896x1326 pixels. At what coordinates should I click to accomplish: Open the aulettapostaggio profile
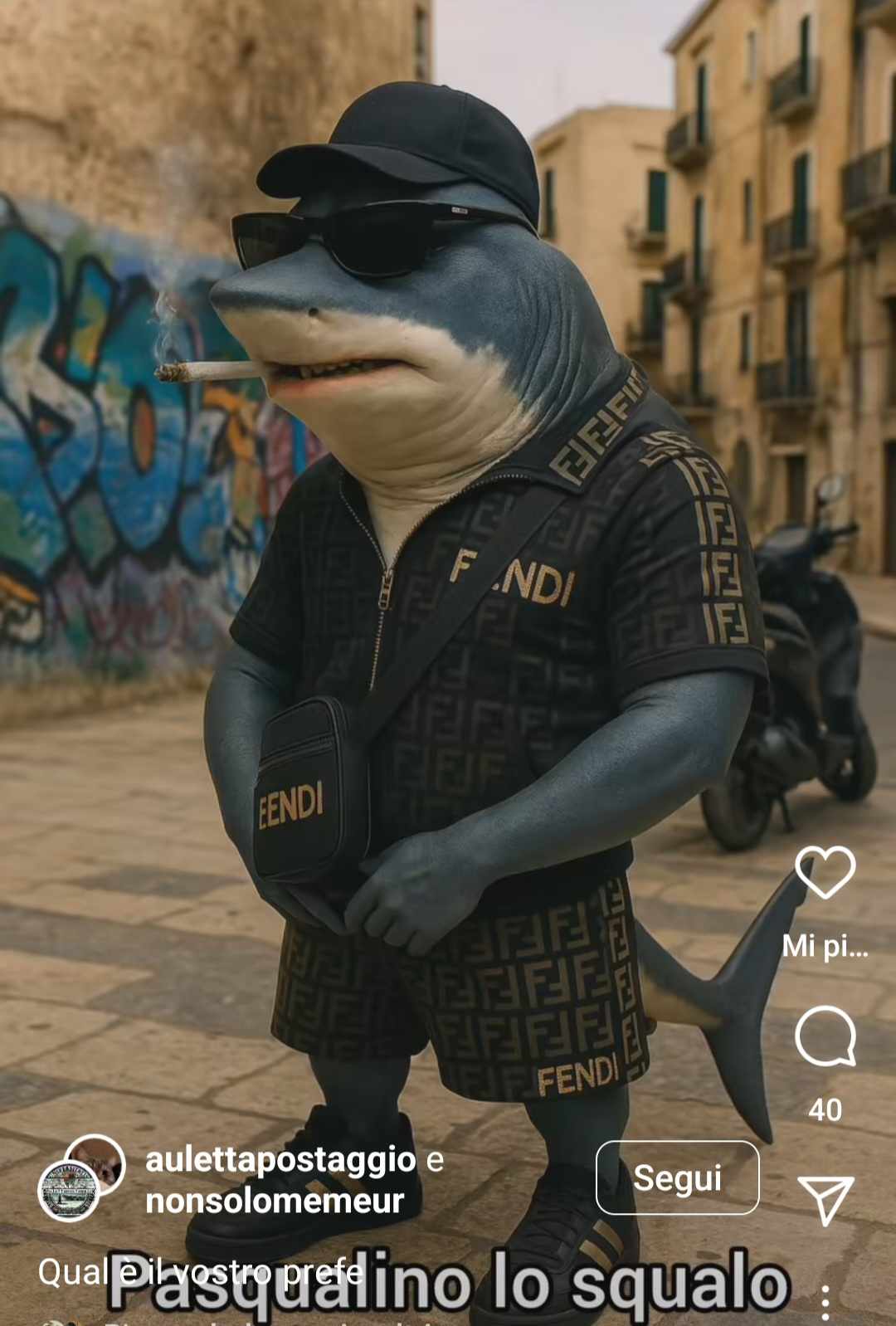coord(280,1159)
